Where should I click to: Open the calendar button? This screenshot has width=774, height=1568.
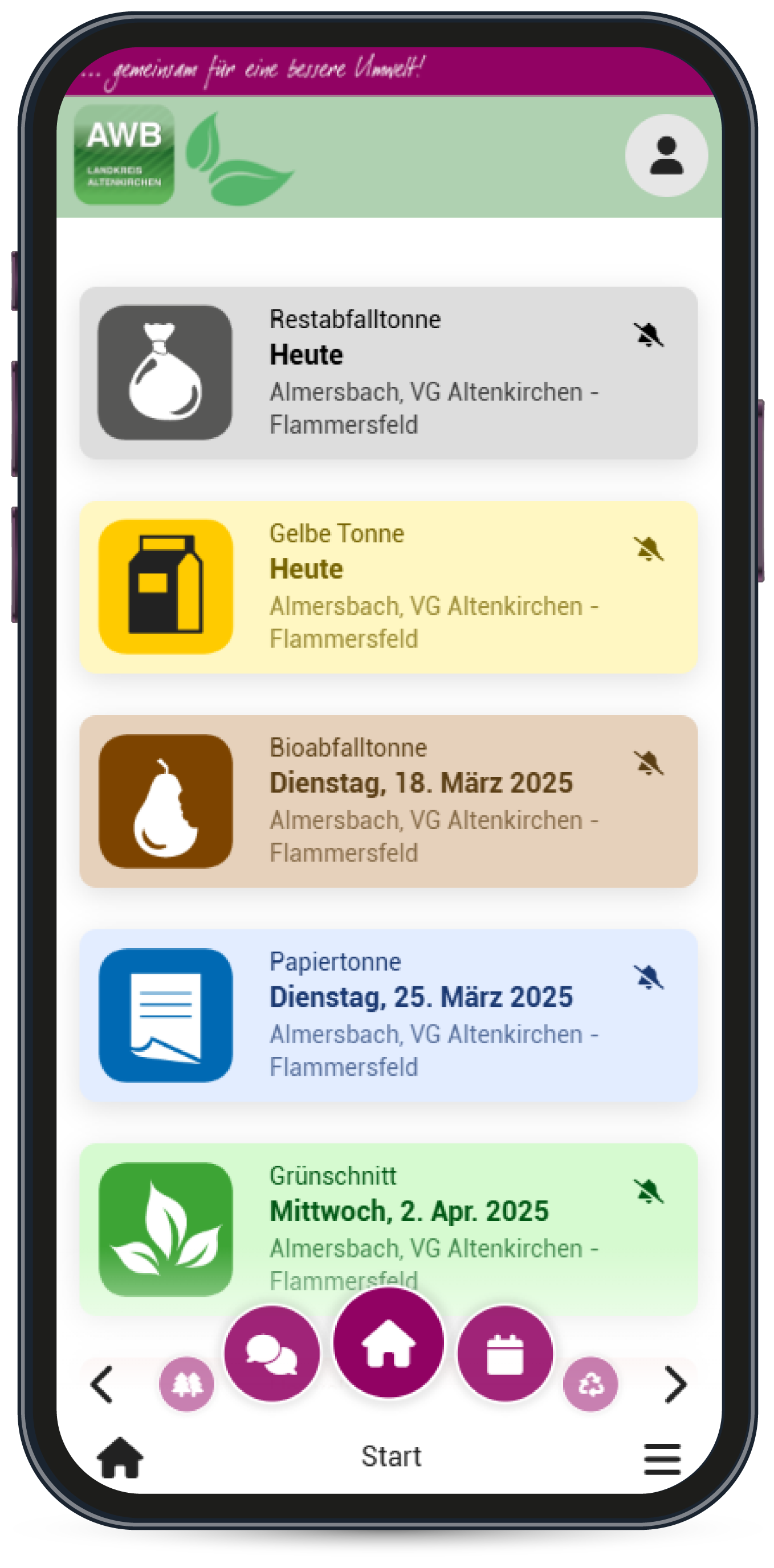[505, 1354]
